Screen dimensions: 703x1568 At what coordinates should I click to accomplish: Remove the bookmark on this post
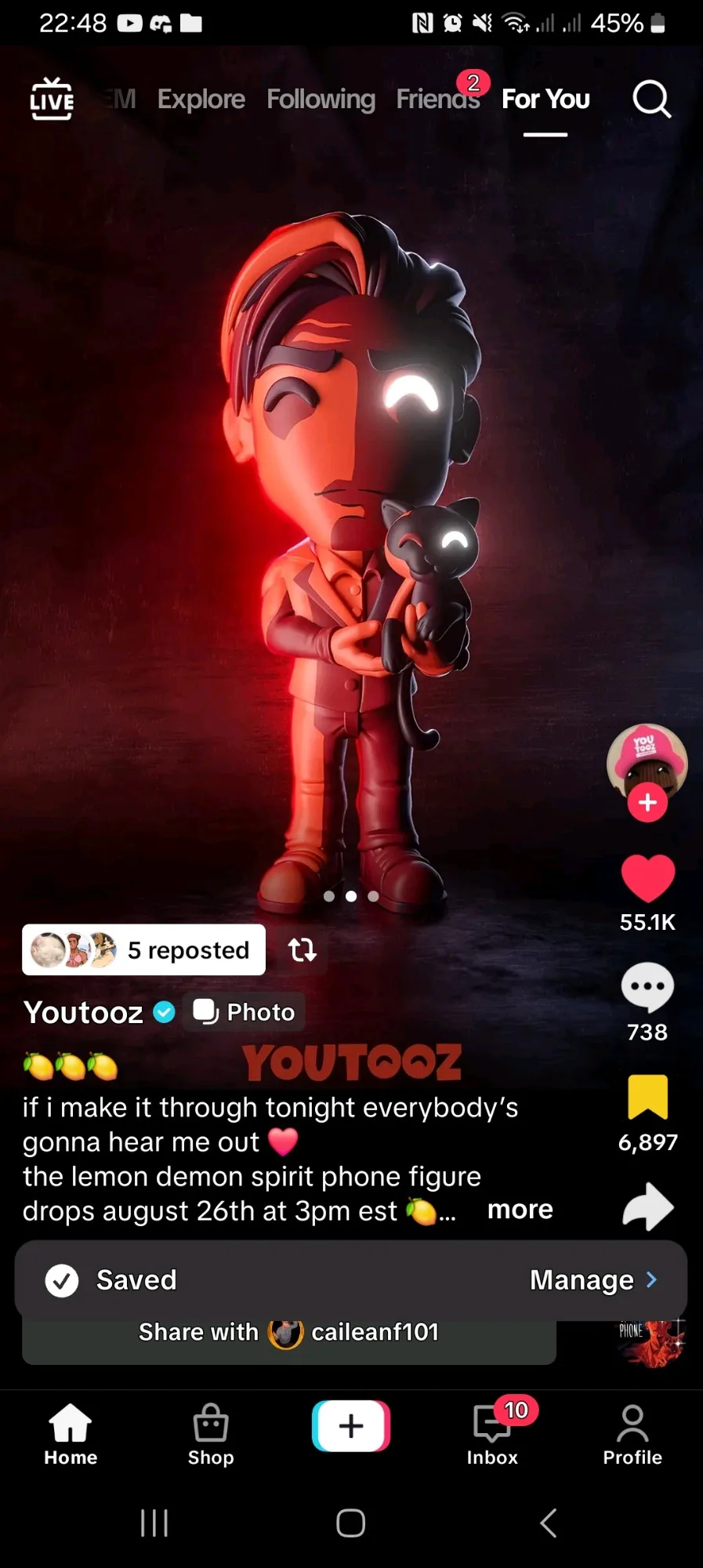[x=647, y=1097]
